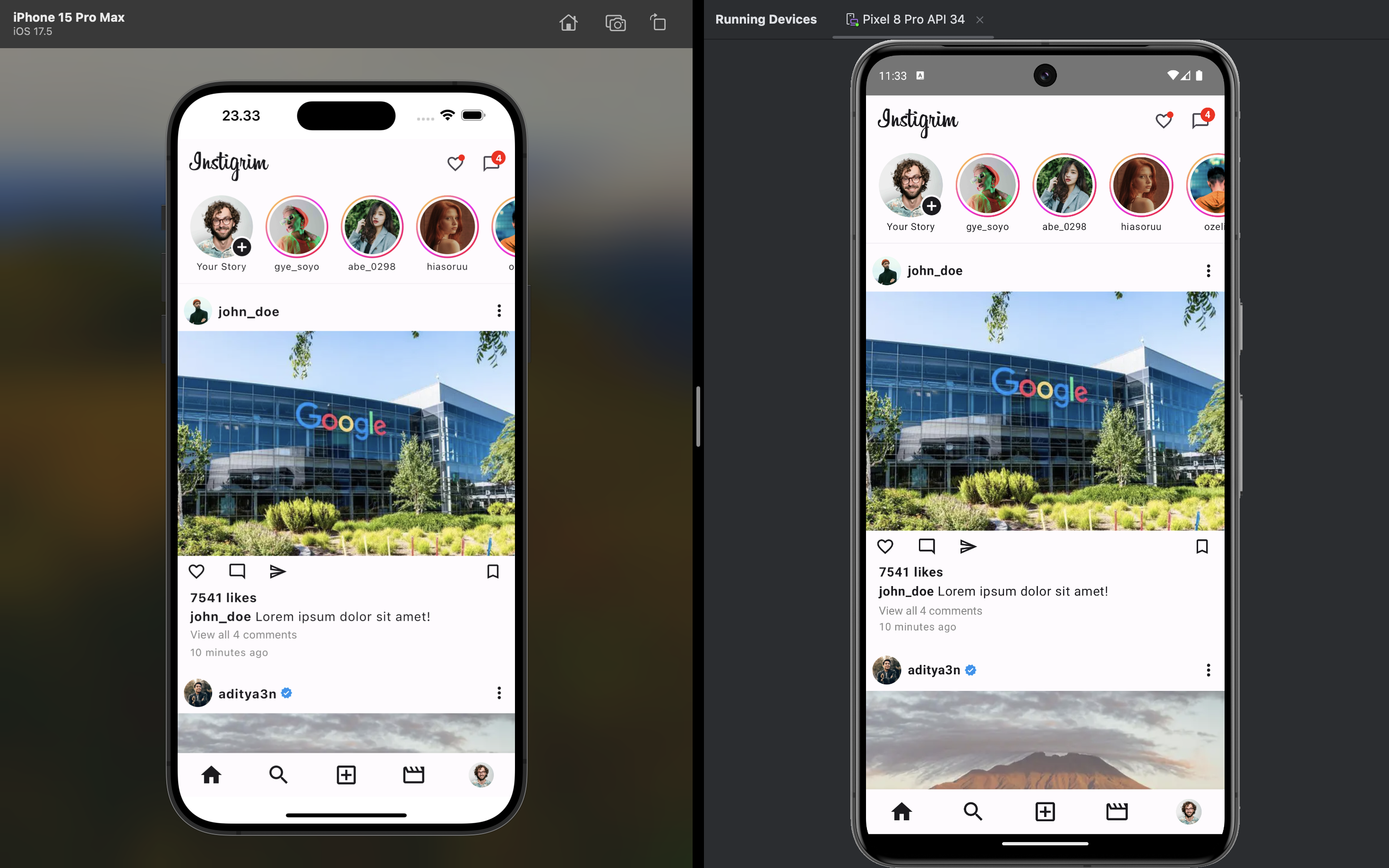Open the add post tab on Pixel
The width and height of the screenshot is (1389, 868).
tap(1045, 811)
